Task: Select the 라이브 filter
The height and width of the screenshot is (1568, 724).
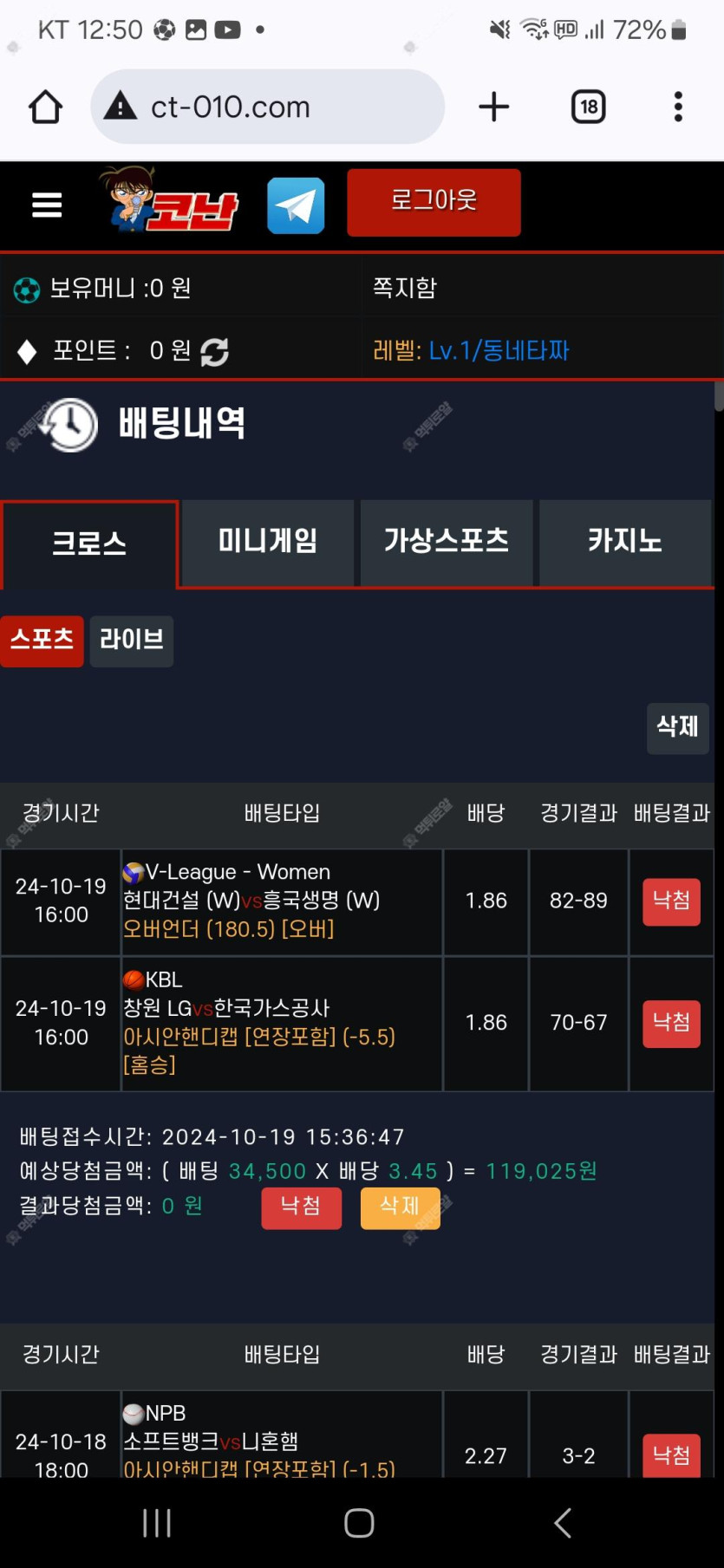Action: click(x=132, y=641)
